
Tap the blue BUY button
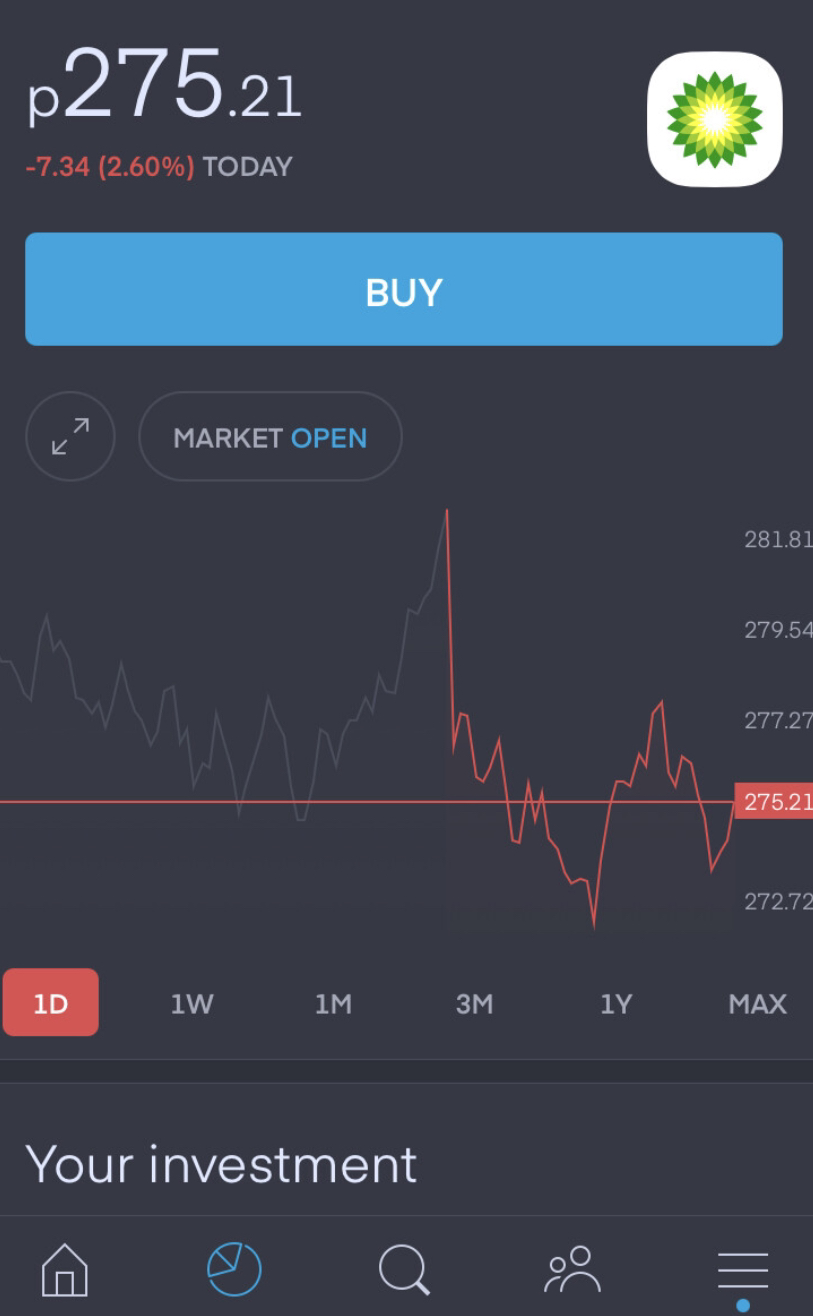(403, 290)
